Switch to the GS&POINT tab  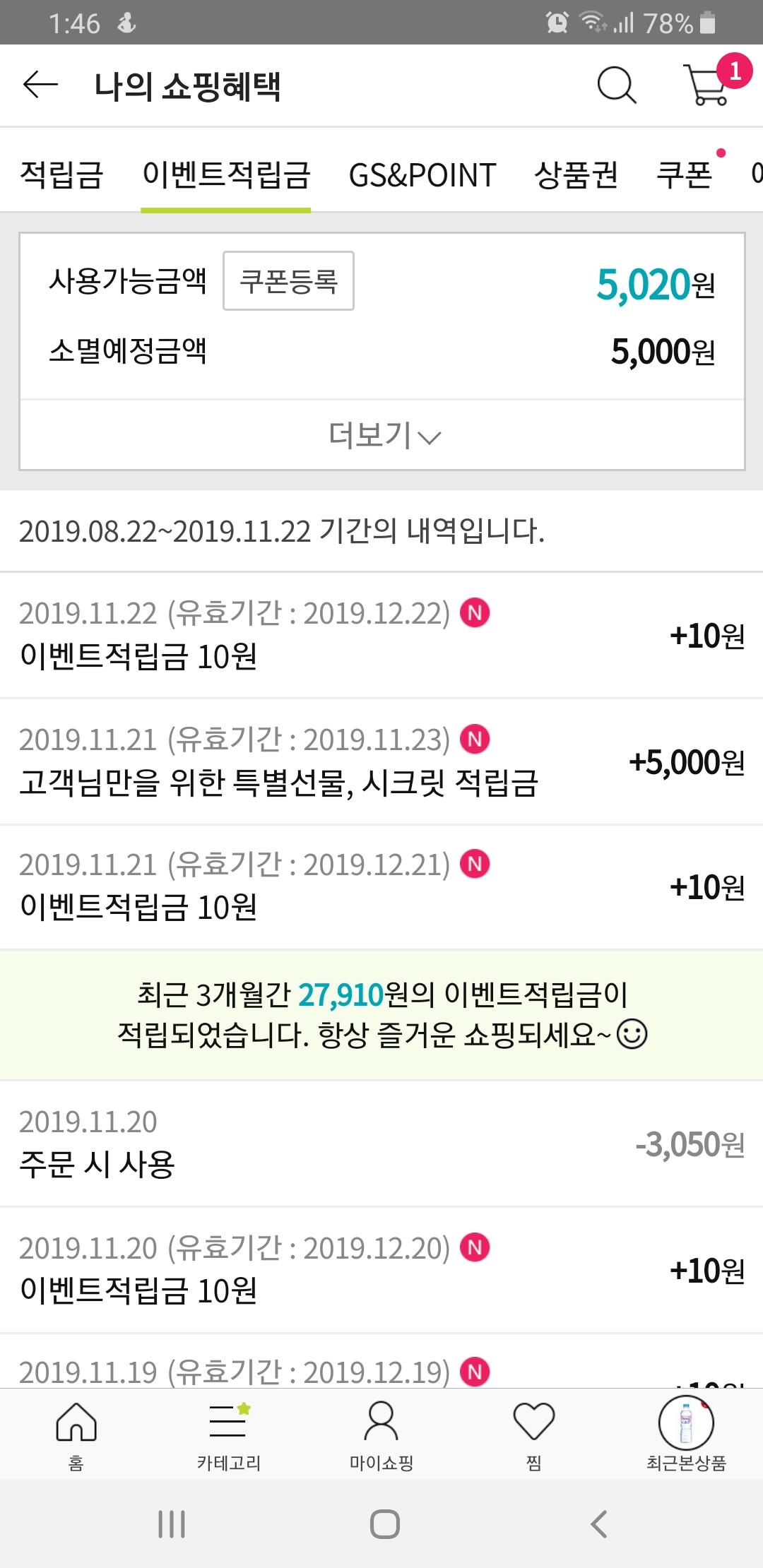point(422,174)
